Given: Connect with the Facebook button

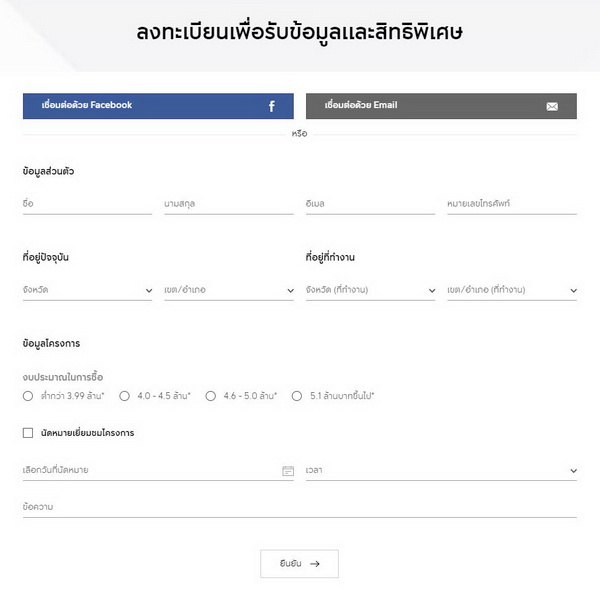Looking at the screenshot, I should (158, 106).
